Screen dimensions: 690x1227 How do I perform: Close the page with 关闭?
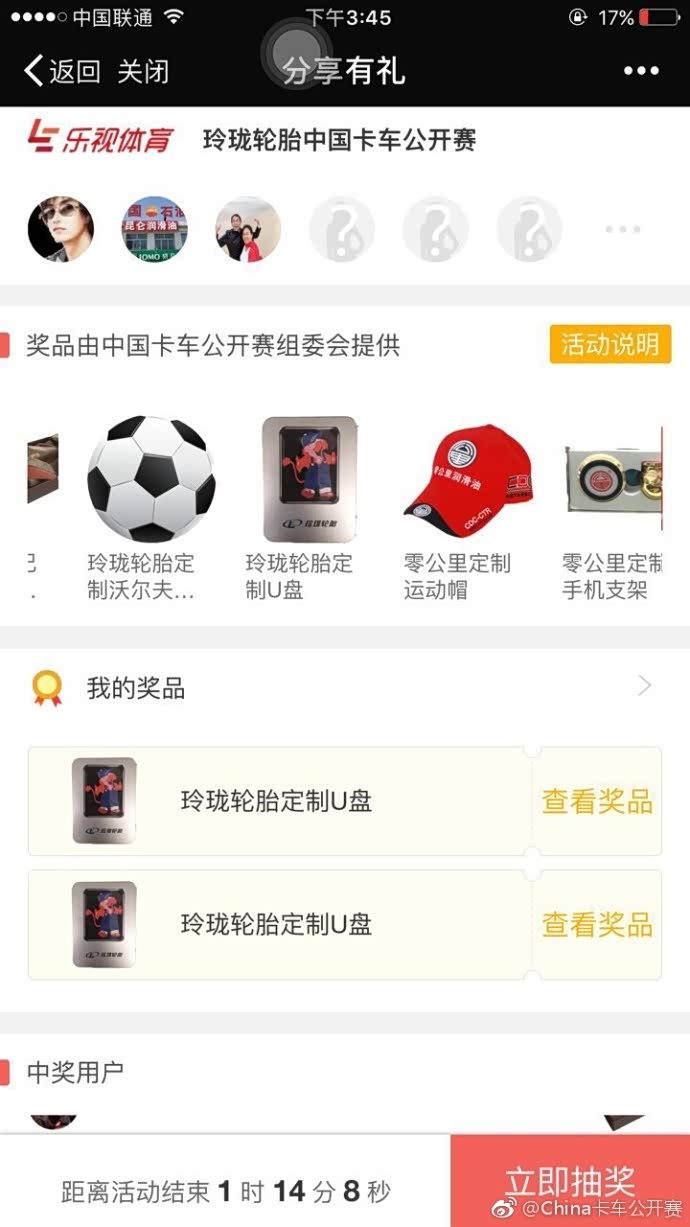pos(143,71)
